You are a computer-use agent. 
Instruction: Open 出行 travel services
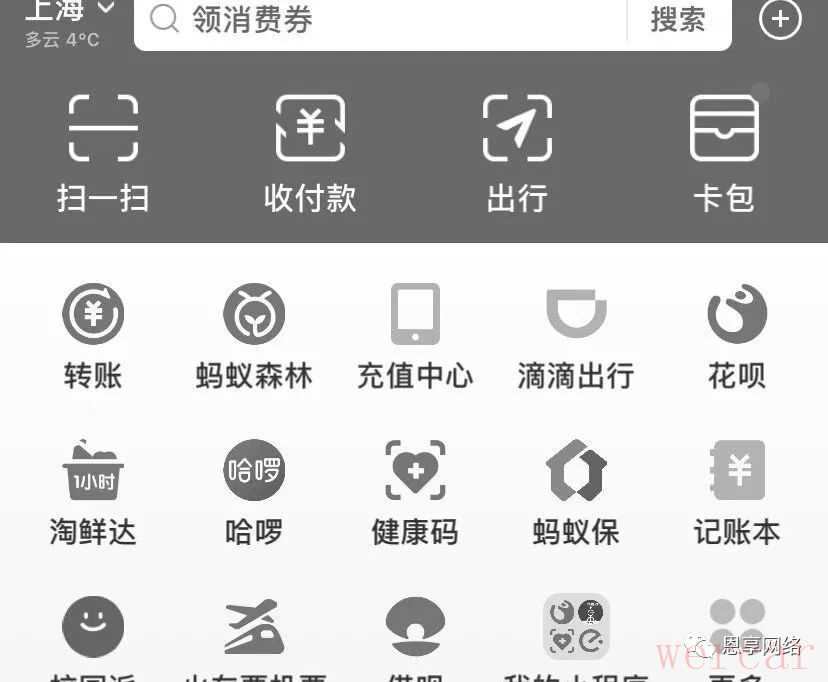[x=517, y=150]
